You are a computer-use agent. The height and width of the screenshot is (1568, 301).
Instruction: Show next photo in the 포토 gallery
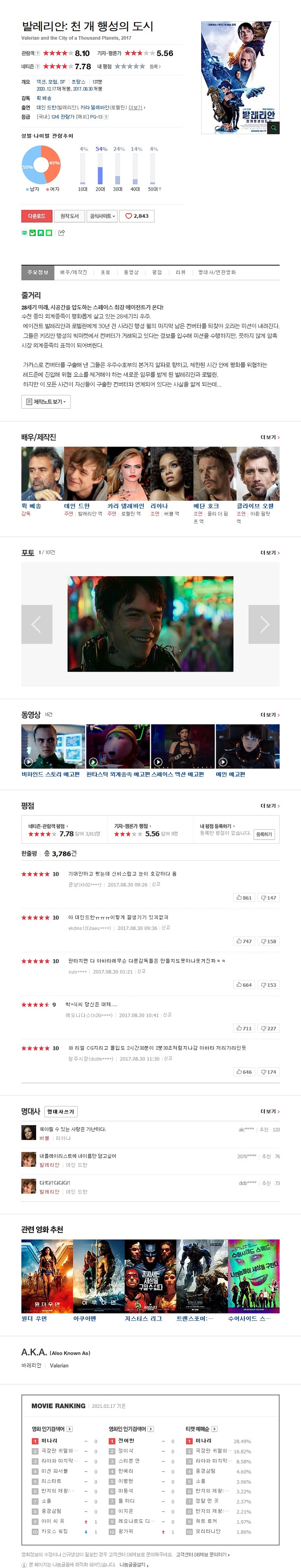(x=264, y=624)
